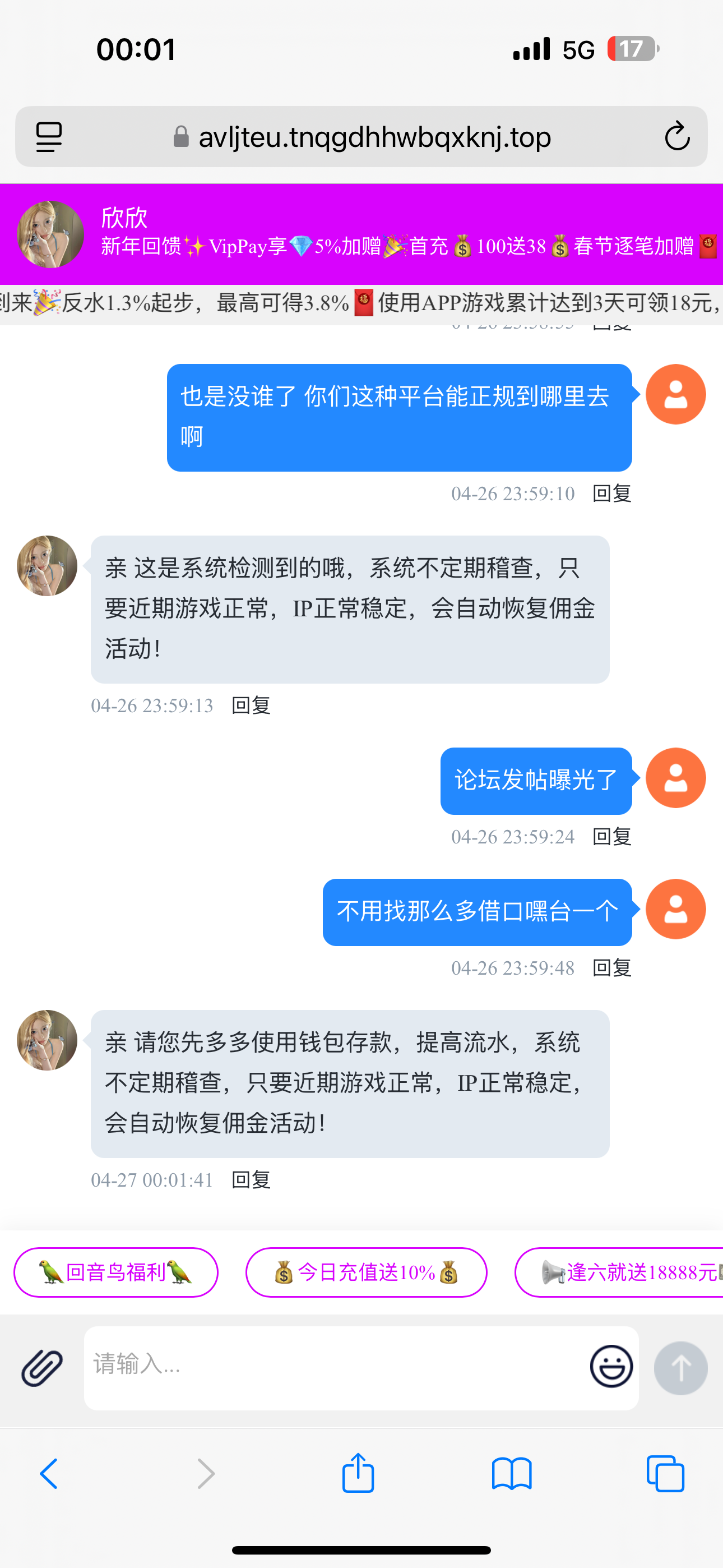Image resolution: width=723 pixels, height=1568 pixels.
Task: Open the Share sheet icon
Action: point(359,1473)
